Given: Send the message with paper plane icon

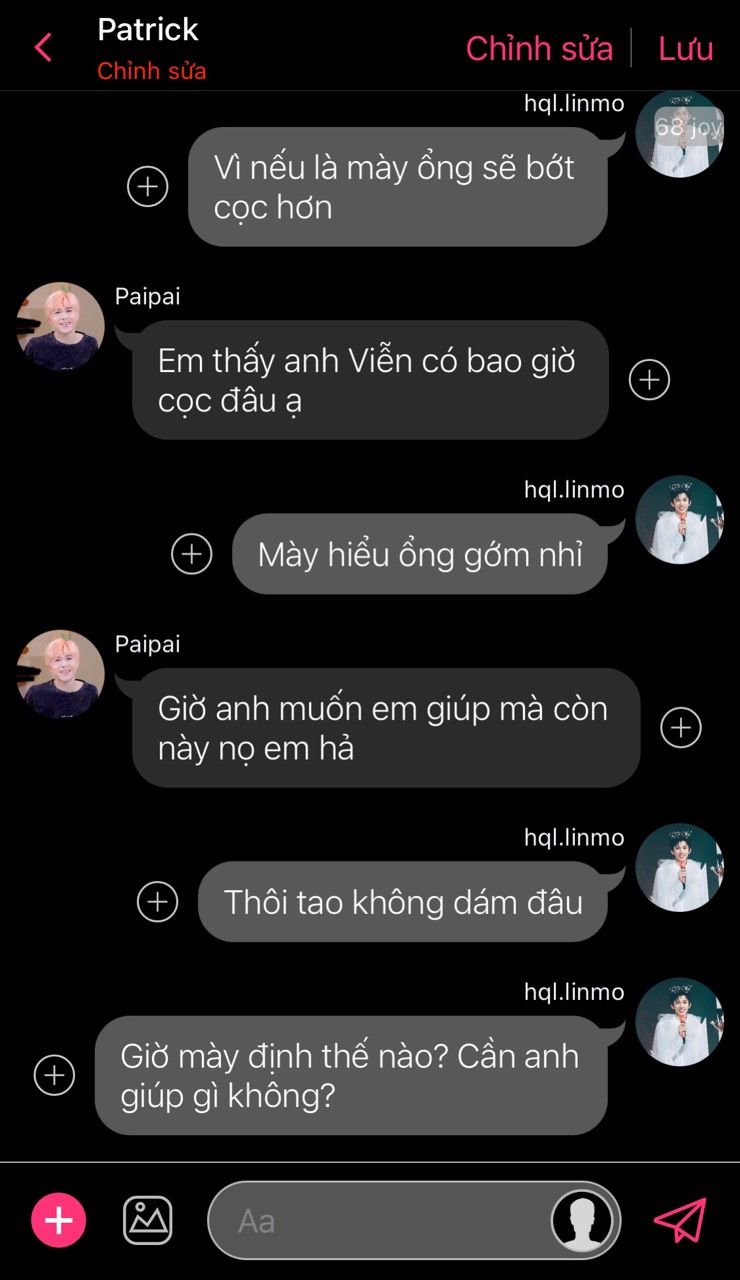Looking at the screenshot, I should [x=680, y=1220].
